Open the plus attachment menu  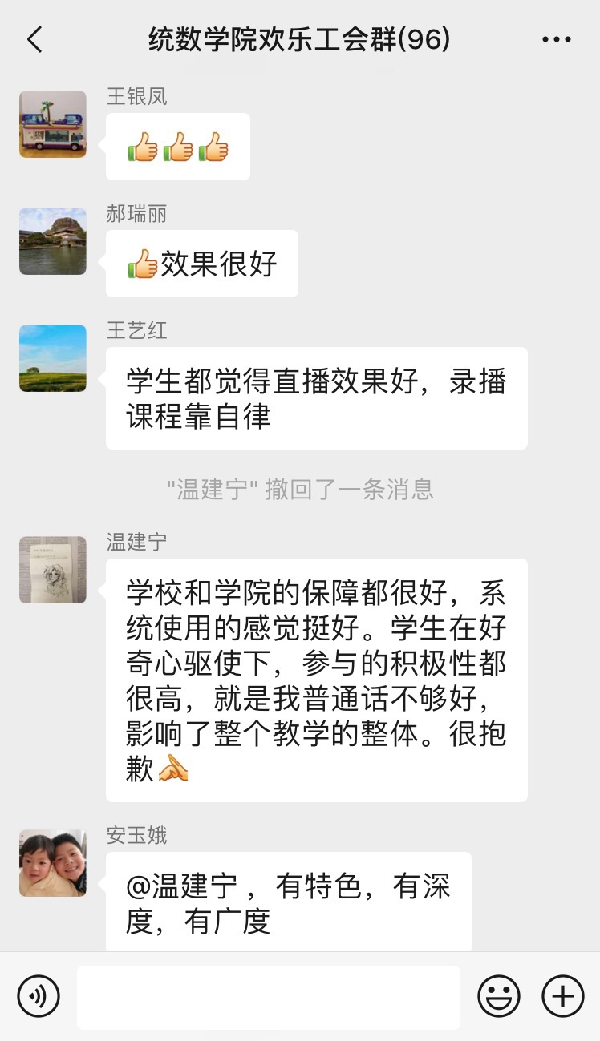[562, 996]
